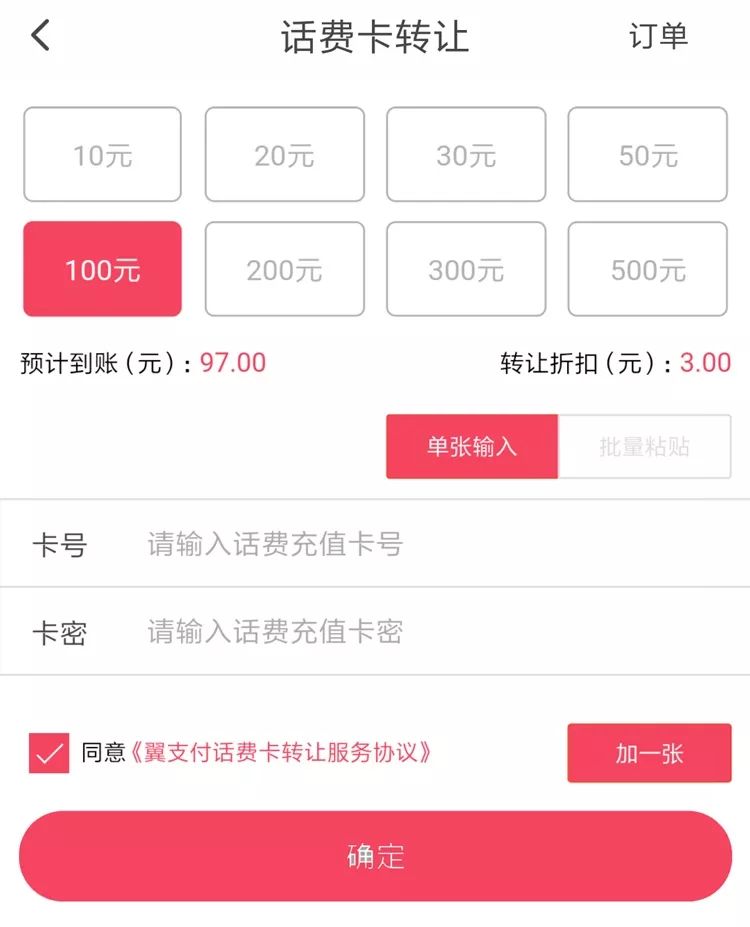Select the 30元 denomination

pos(466,154)
